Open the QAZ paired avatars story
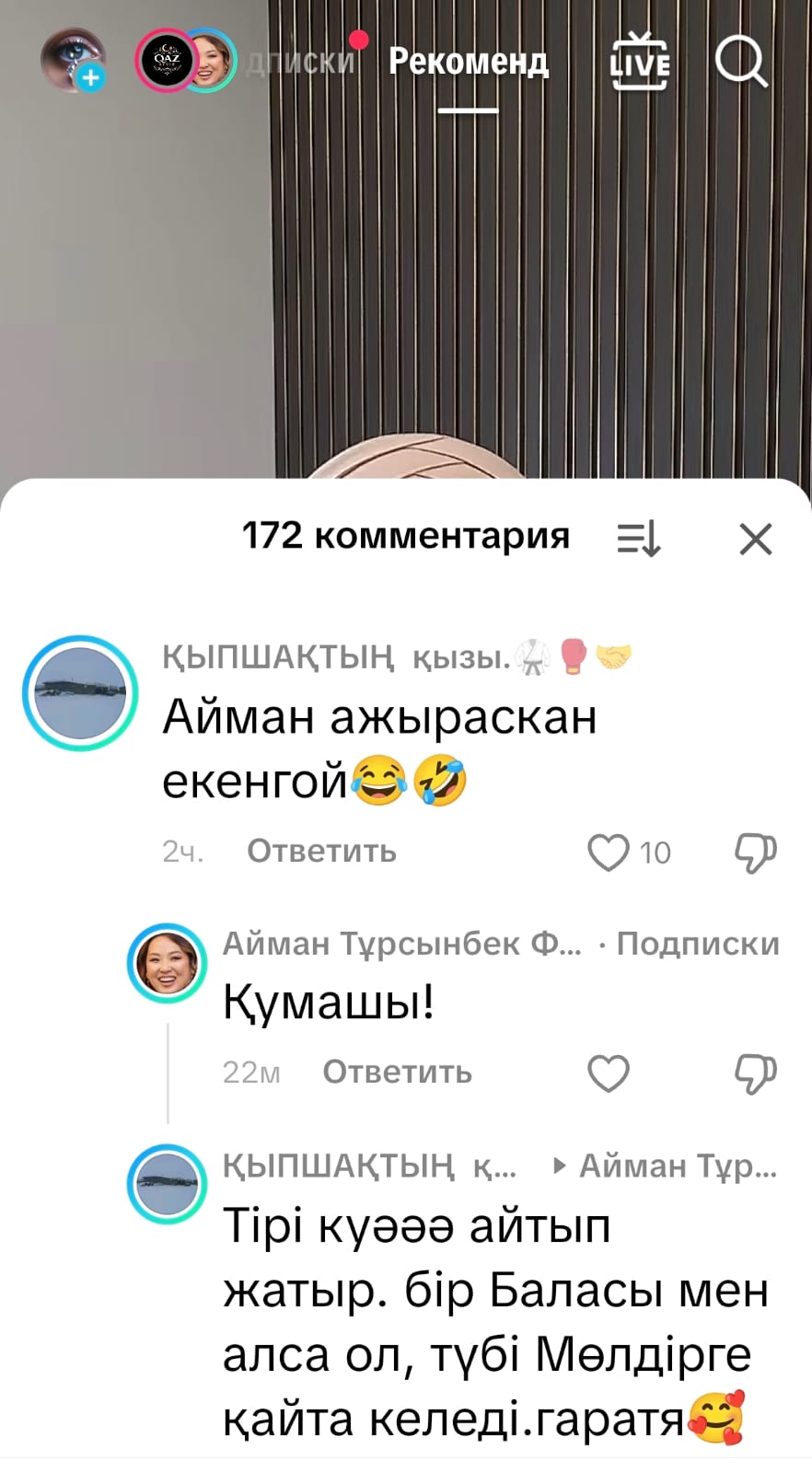 (186, 61)
